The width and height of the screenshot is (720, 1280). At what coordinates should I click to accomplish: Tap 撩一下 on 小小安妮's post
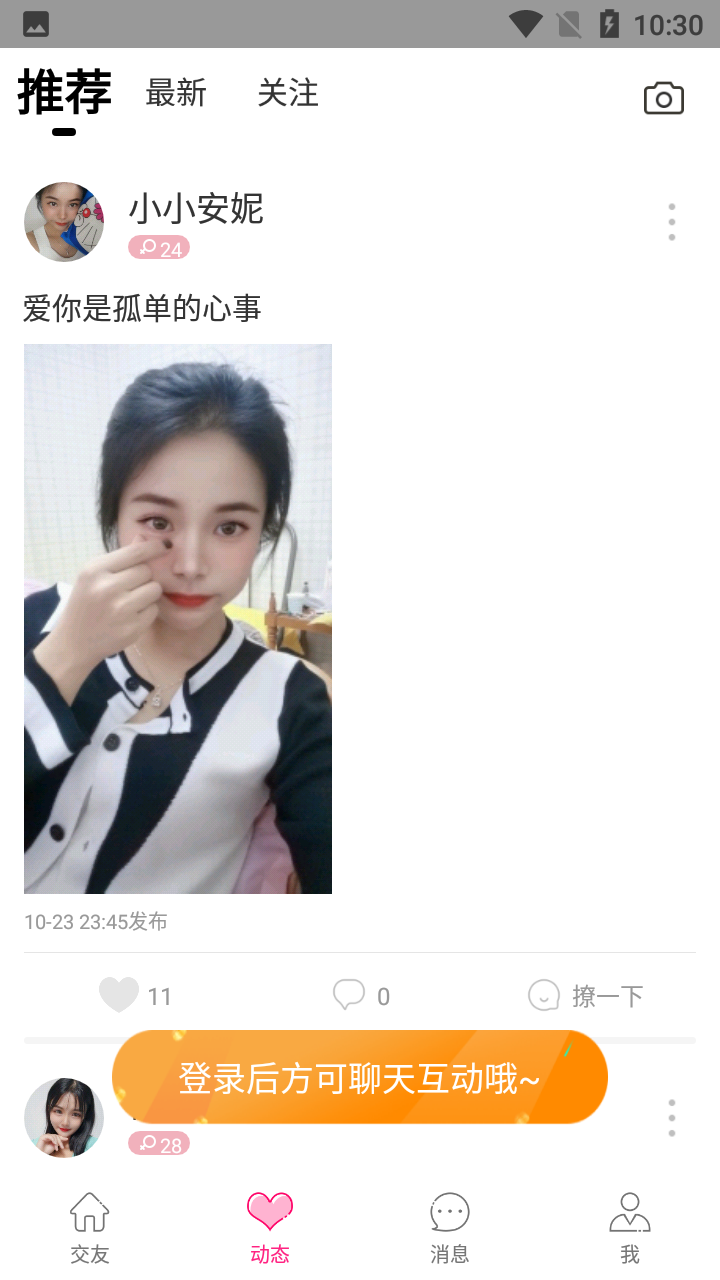click(x=585, y=996)
